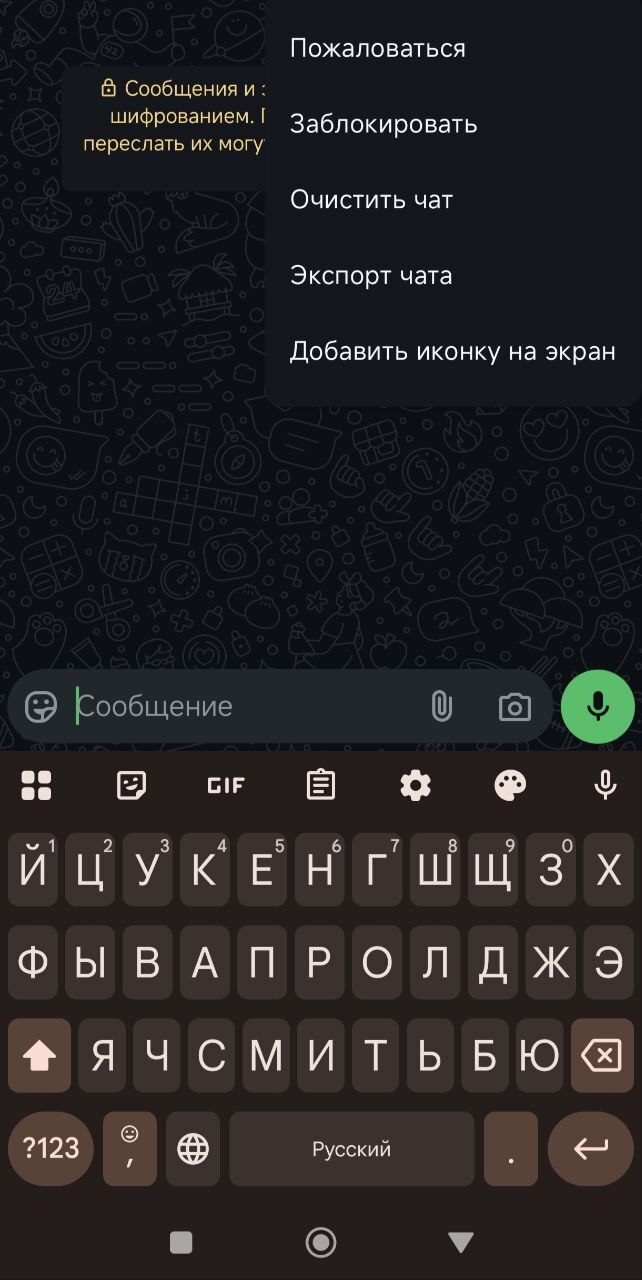Tap the green voice message microphone

(598, 707)
